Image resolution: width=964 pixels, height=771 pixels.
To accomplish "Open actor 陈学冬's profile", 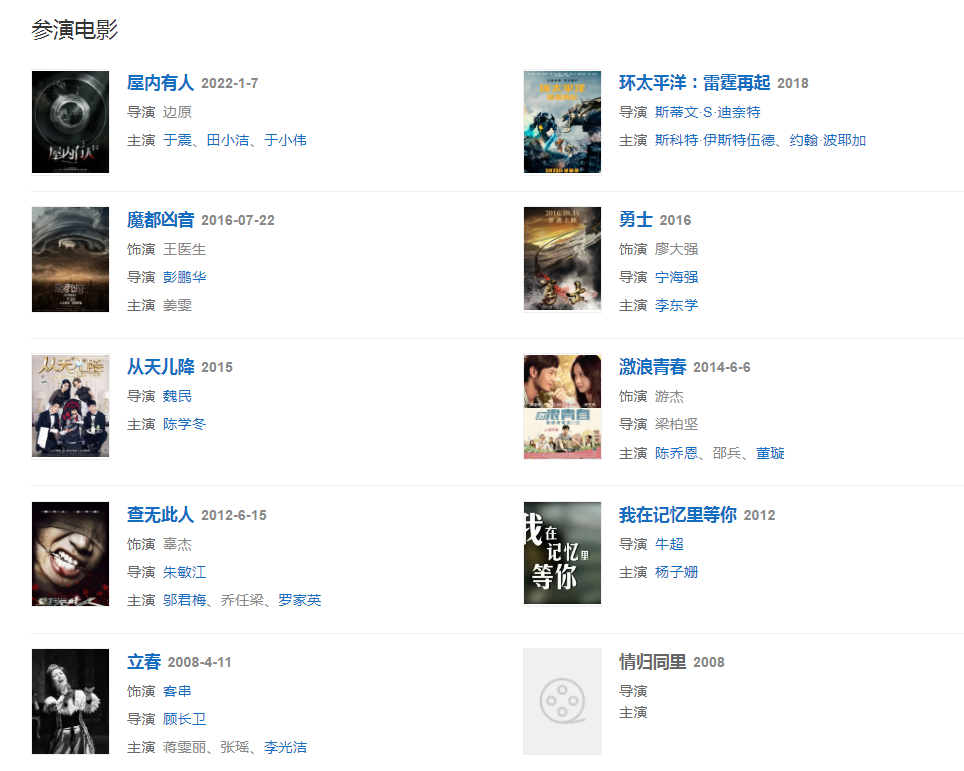I will tap(184, 424).
